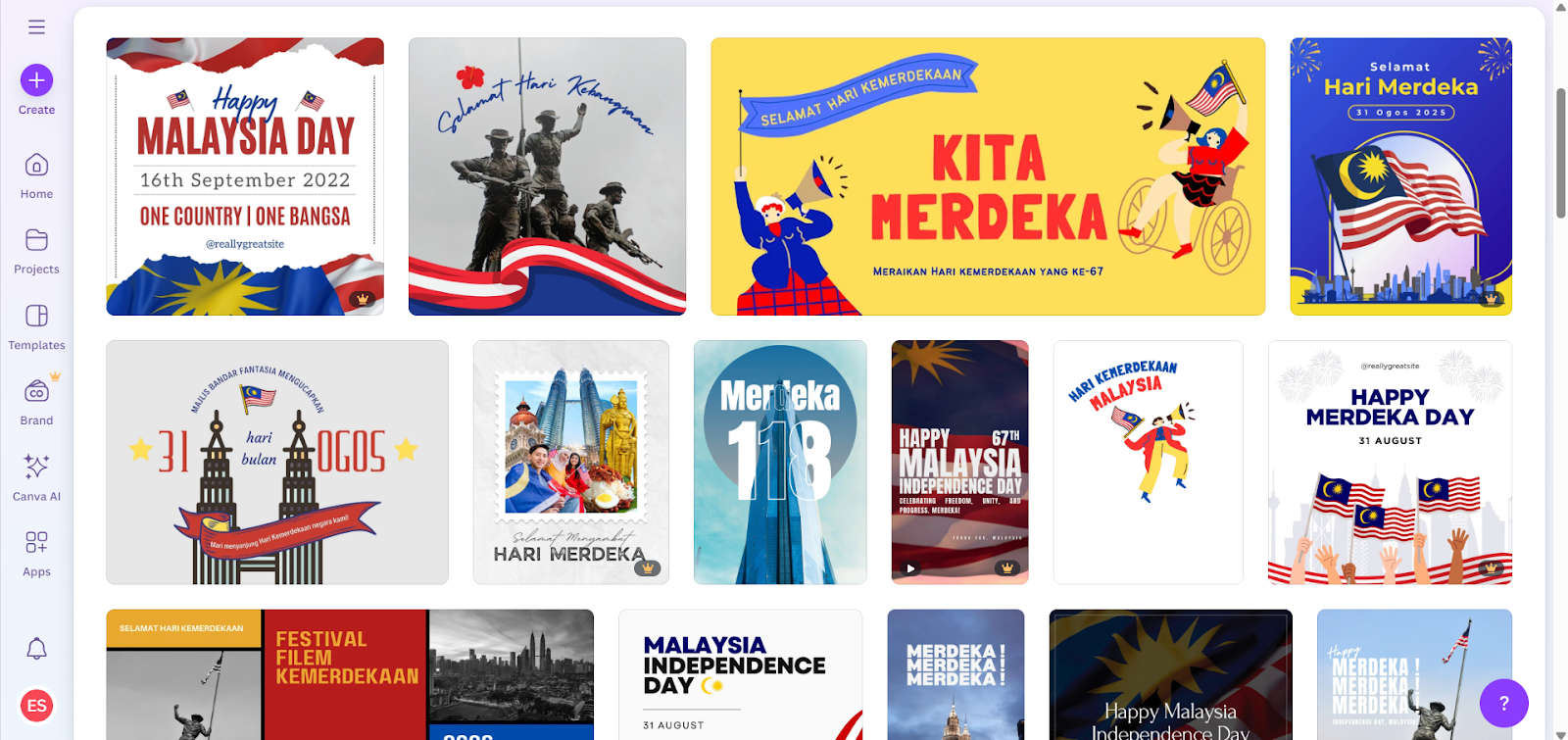Image resolution: width=1568 pixels, height=740 pixels.
Task: Tap the Create button
Action: tap(36, 80)
